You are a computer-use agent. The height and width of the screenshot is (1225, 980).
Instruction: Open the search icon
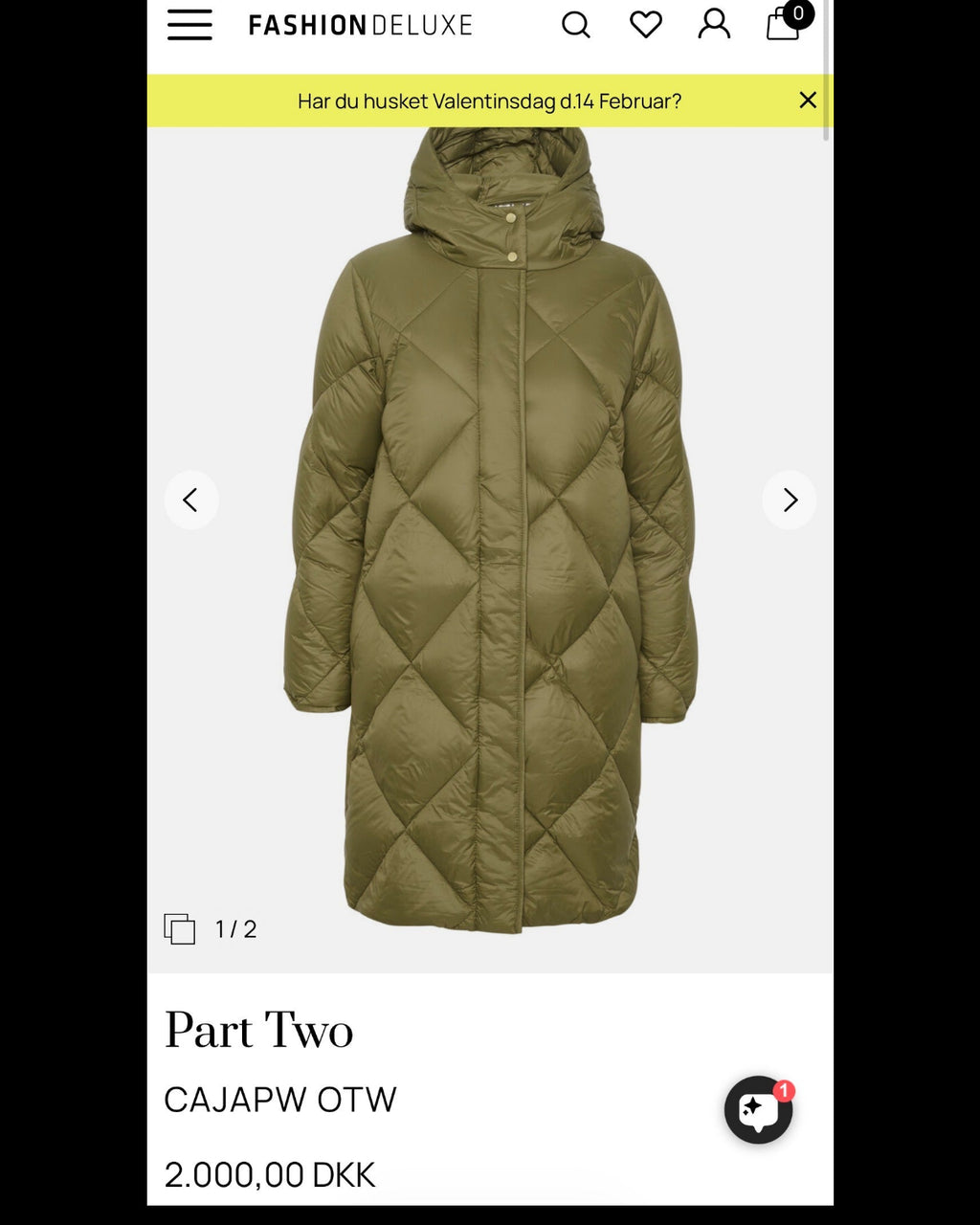click(x=575, y=25)
